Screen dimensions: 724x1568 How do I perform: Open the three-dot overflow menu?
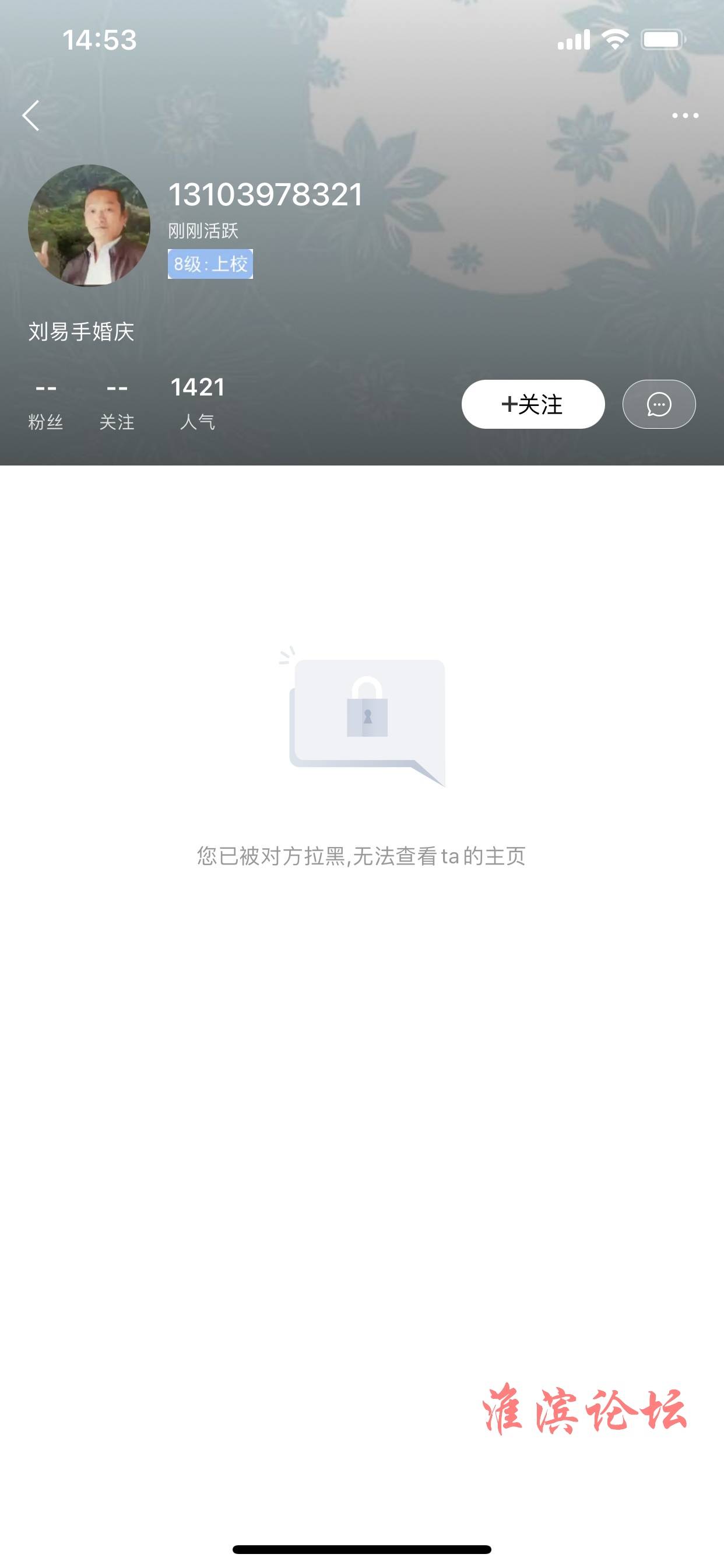[685, 116]
